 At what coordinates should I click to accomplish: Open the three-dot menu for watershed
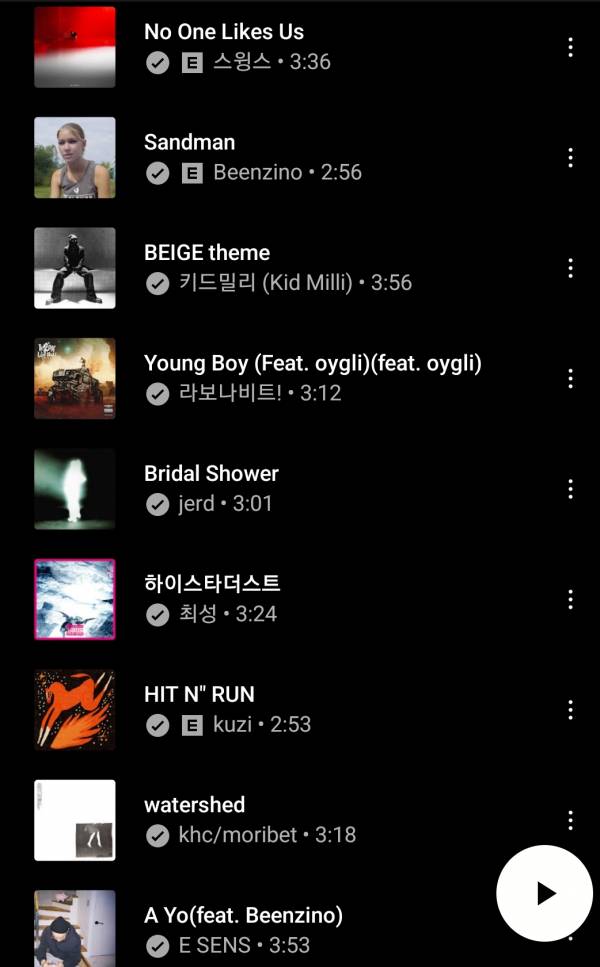570,820
